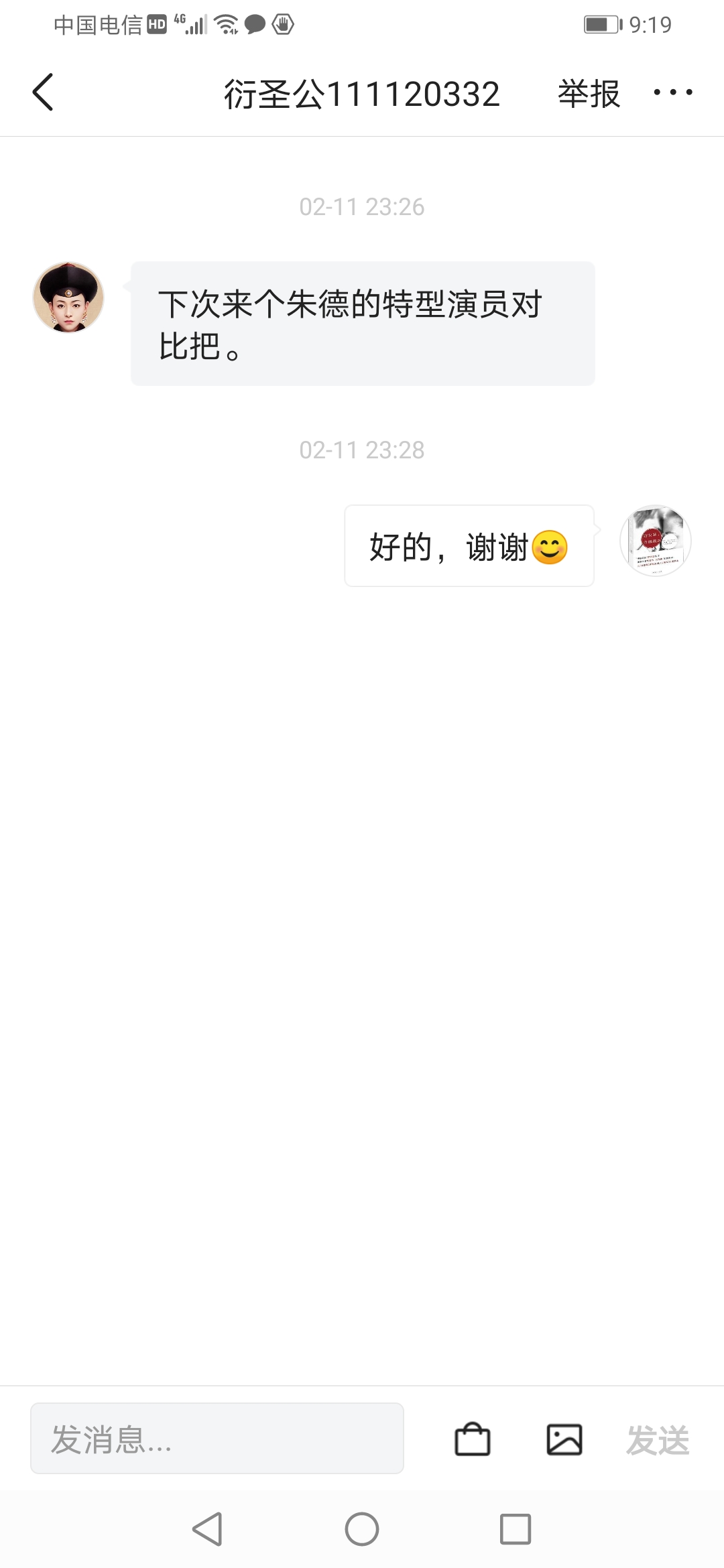Go back from the chat screen
This screenshot has width=724, height=1568.
point(43,92)
